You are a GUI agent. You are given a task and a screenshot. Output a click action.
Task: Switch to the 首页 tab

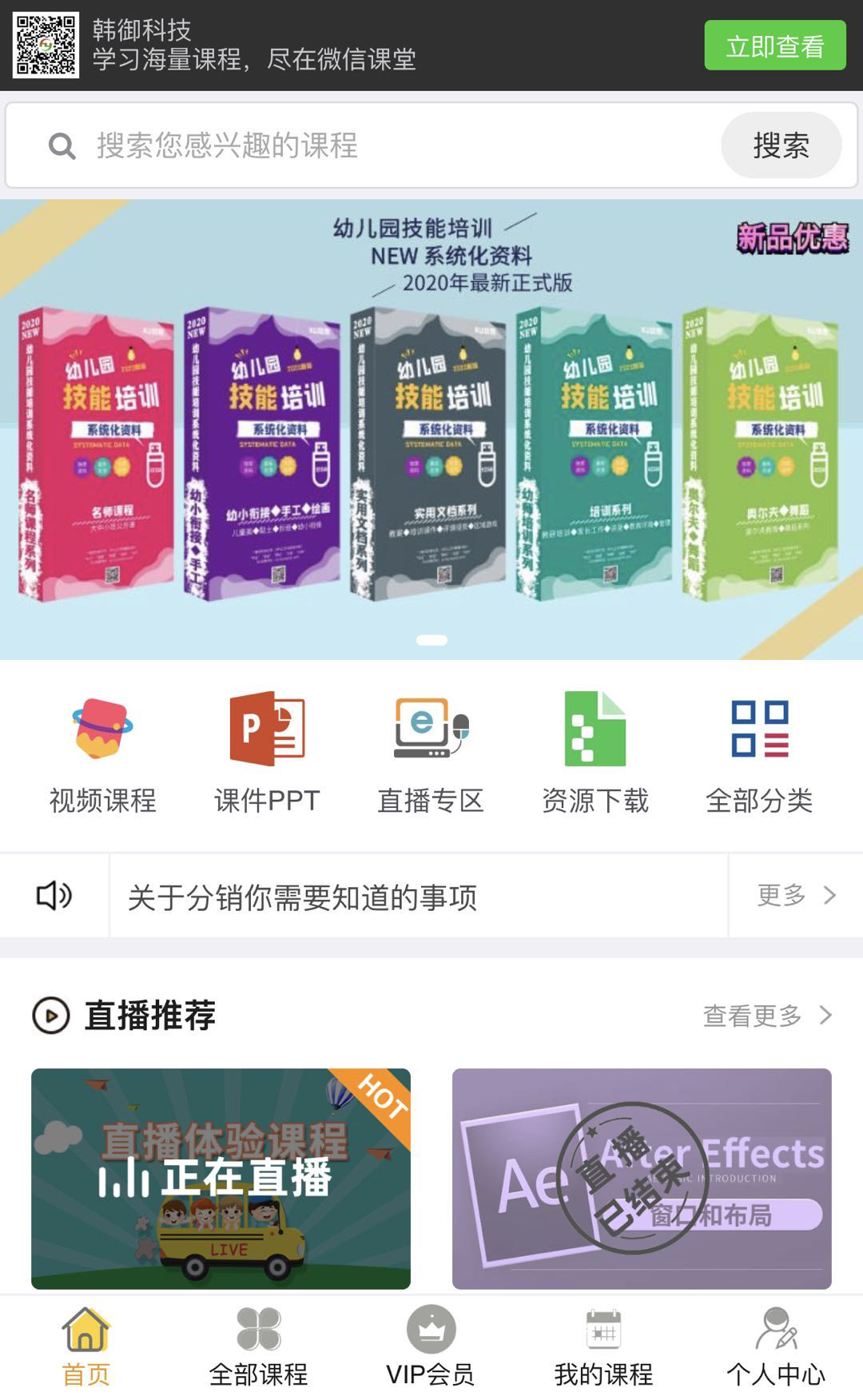[86, 1347]
